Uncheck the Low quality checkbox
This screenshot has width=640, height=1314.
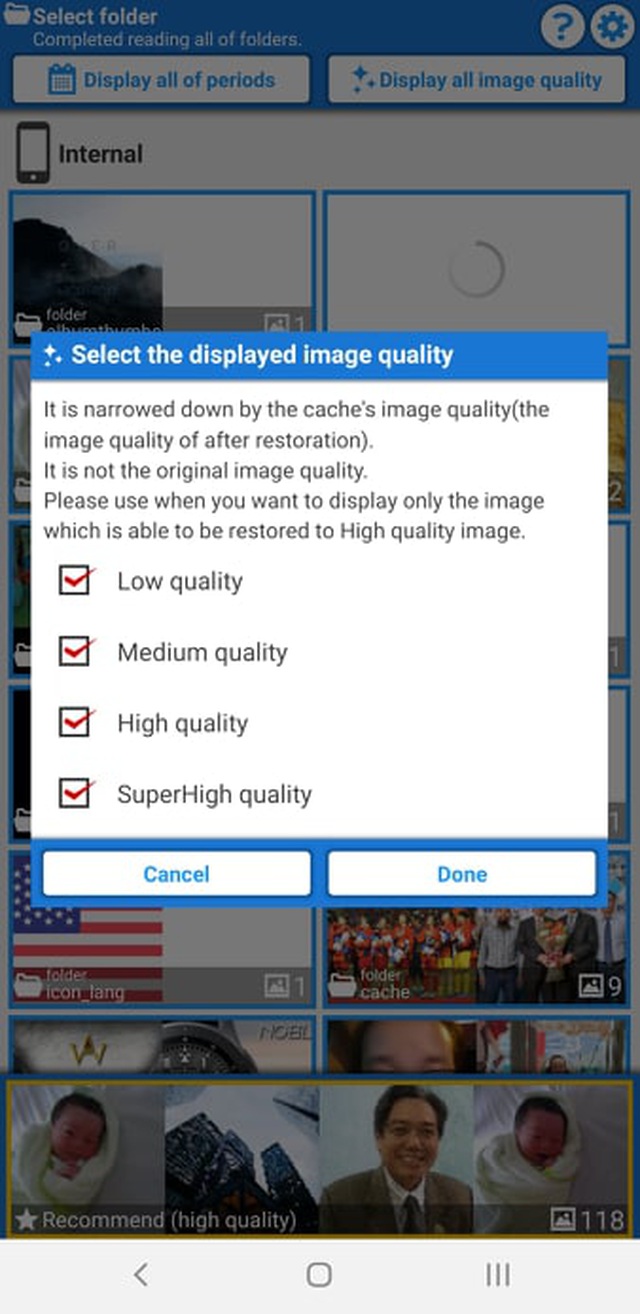(x=76, y=581)
